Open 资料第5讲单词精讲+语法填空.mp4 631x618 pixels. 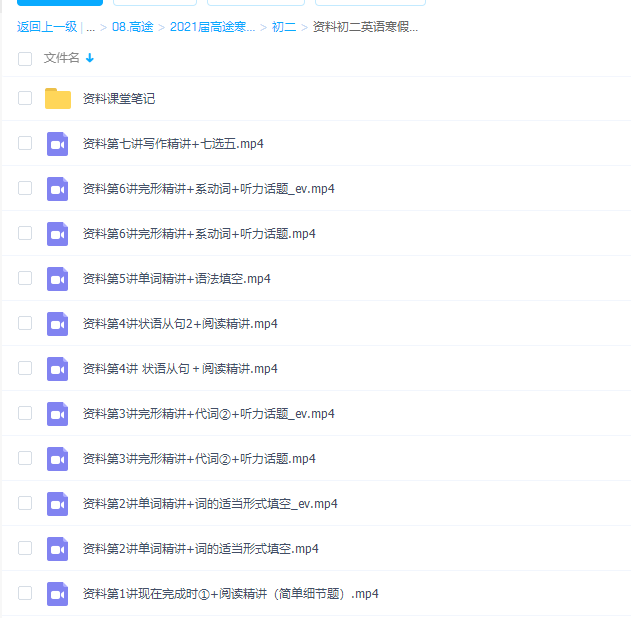177,278
